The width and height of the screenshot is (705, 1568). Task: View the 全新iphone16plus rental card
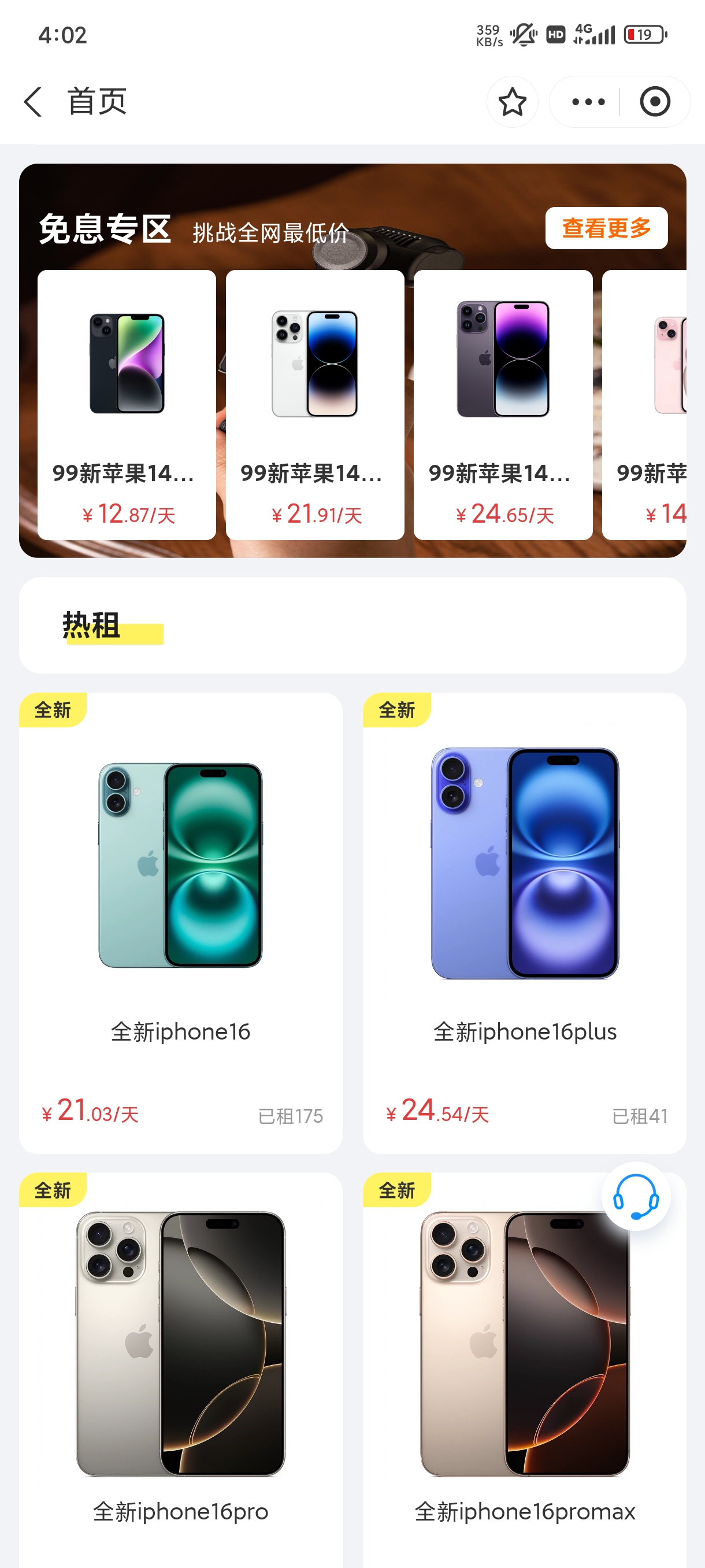coord(524,923)
